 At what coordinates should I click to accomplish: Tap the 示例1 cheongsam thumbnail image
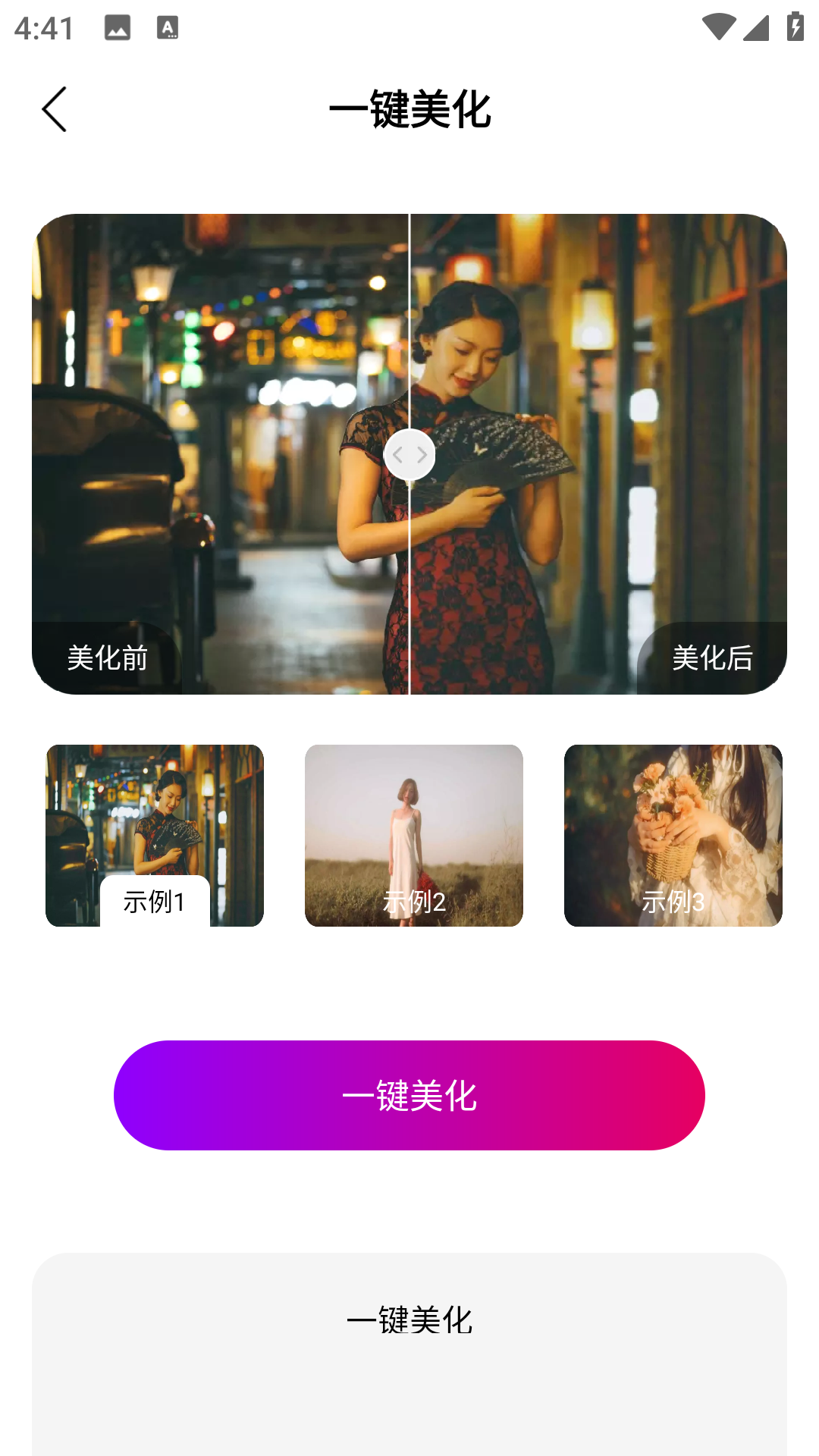(154, 804)
